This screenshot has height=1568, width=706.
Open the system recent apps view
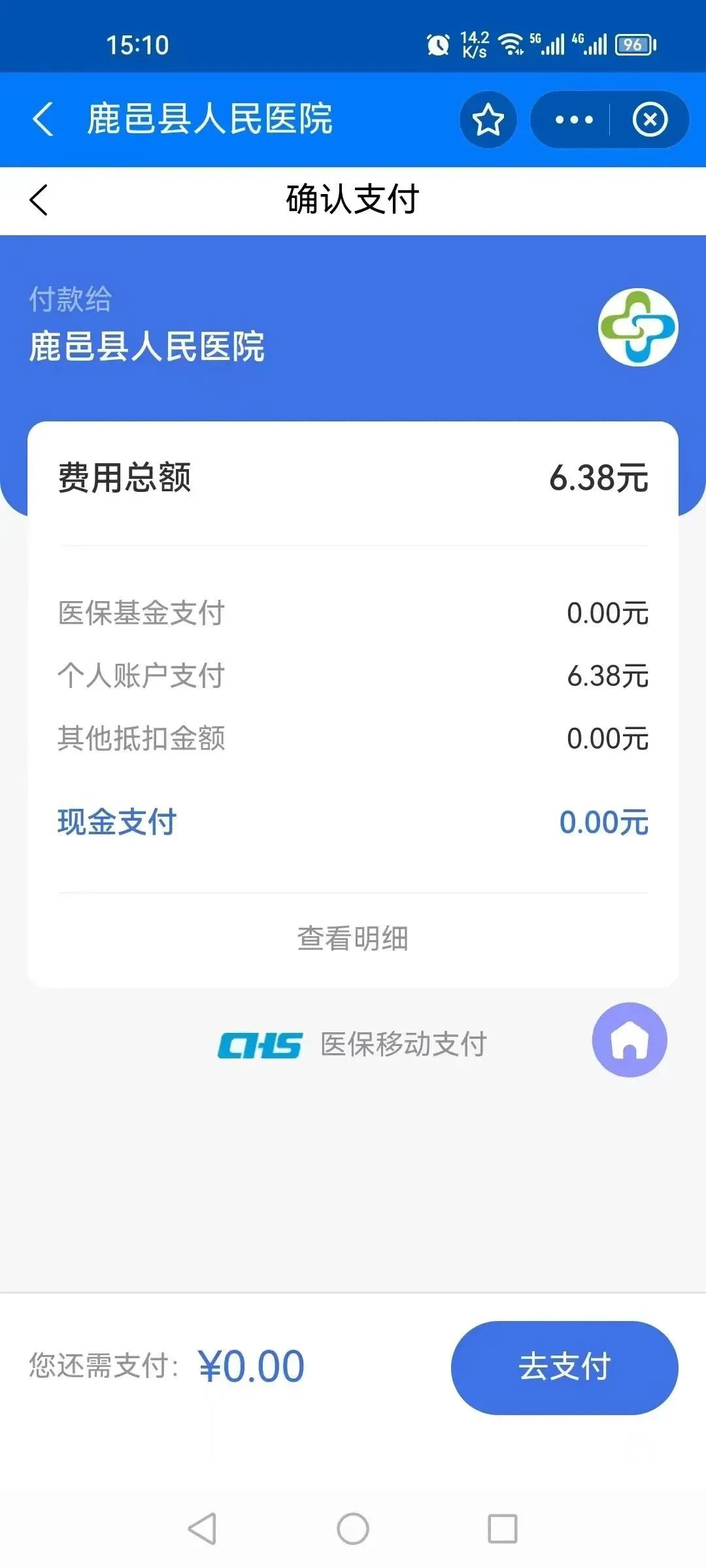502,1529
